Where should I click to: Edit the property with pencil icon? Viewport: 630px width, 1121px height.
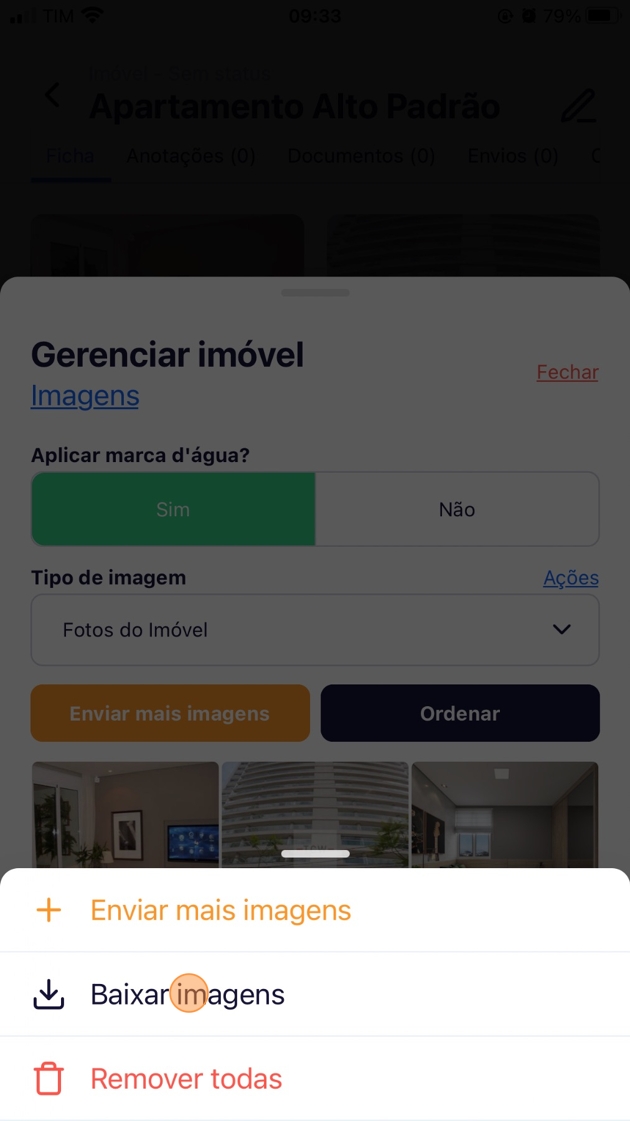pyautogui.click(x=578, y=106)
